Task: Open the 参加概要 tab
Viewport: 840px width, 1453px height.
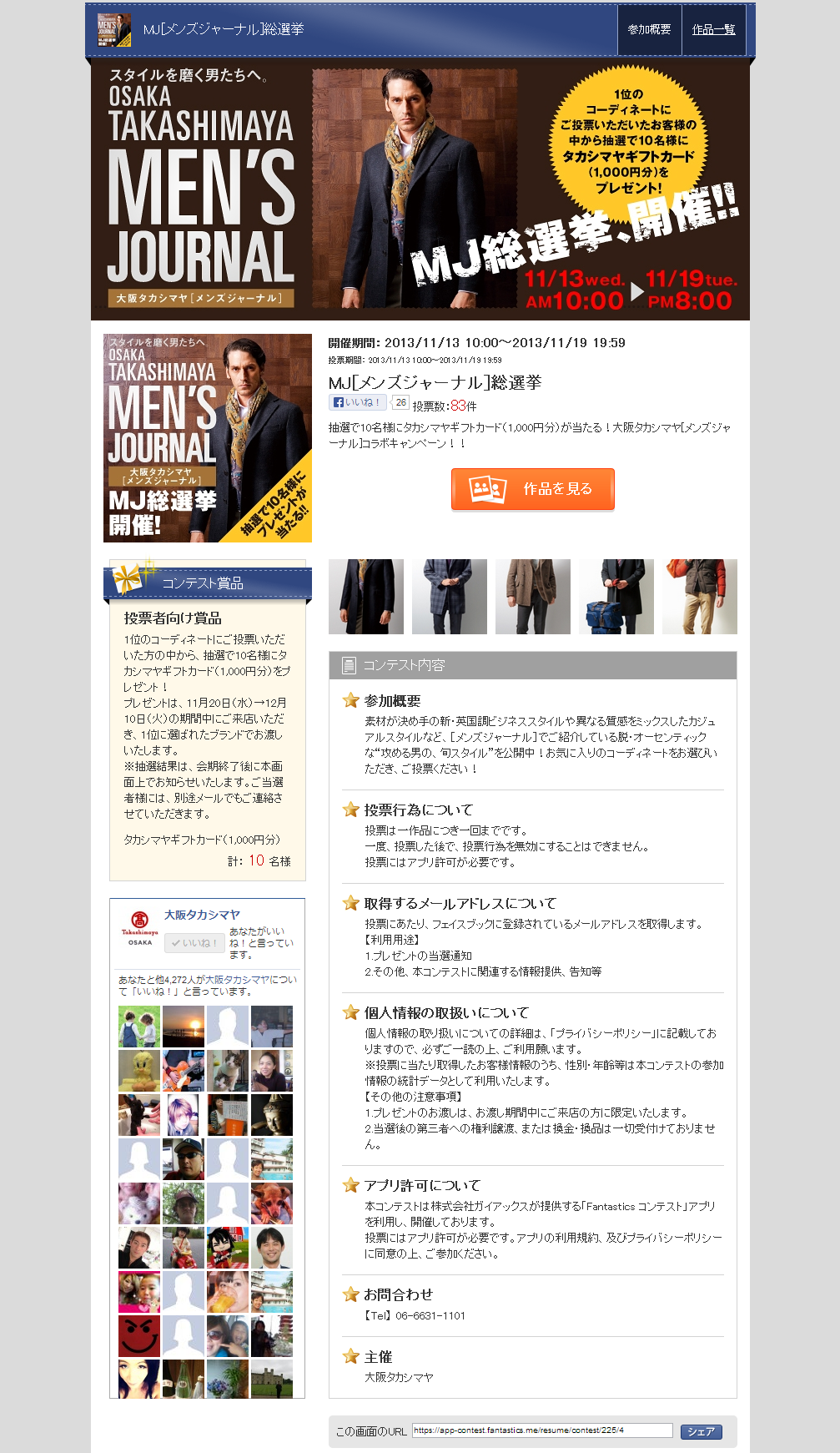Action: pos(649,29)
